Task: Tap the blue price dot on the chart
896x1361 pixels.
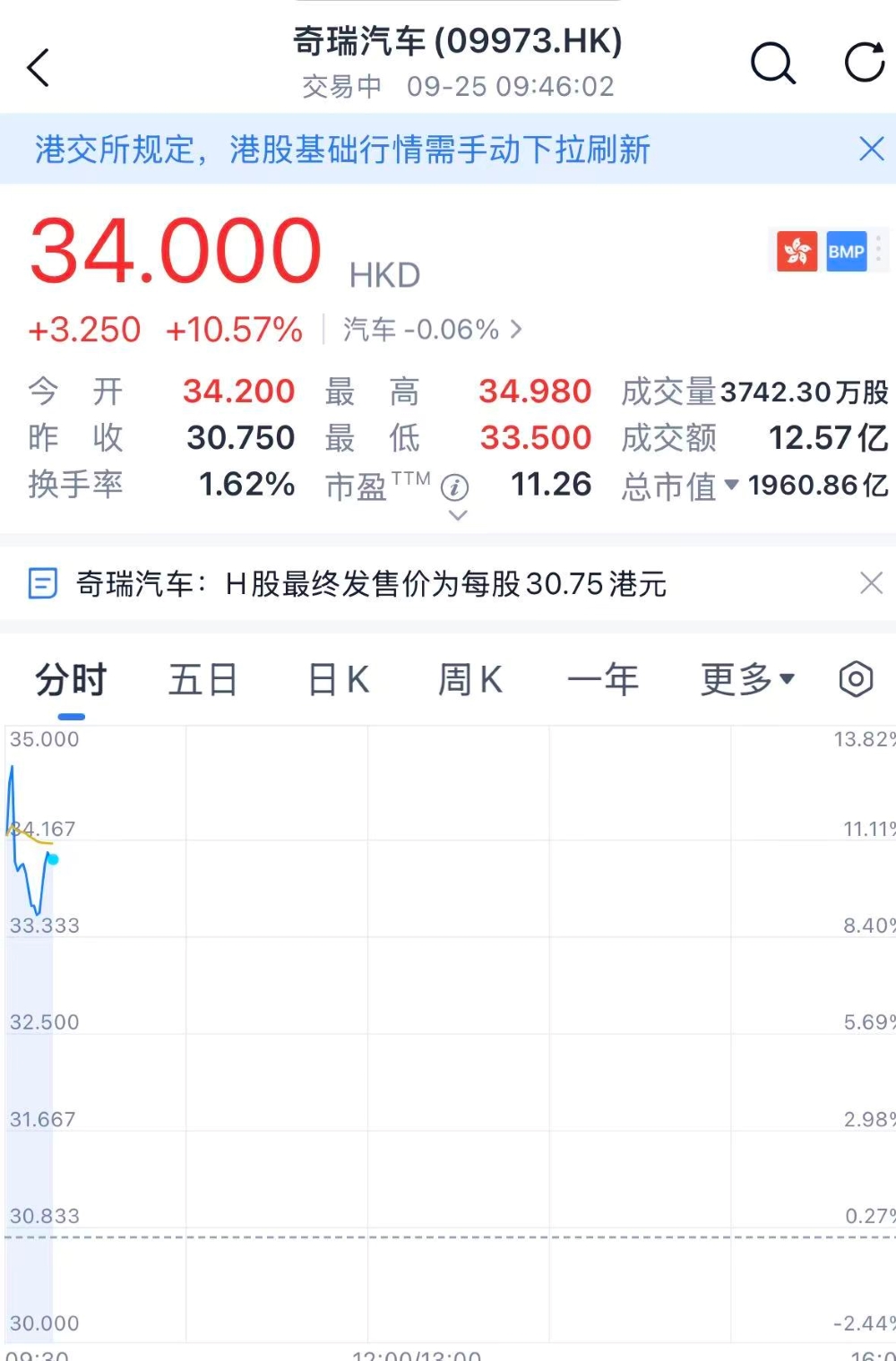Action: coord(52,860)
